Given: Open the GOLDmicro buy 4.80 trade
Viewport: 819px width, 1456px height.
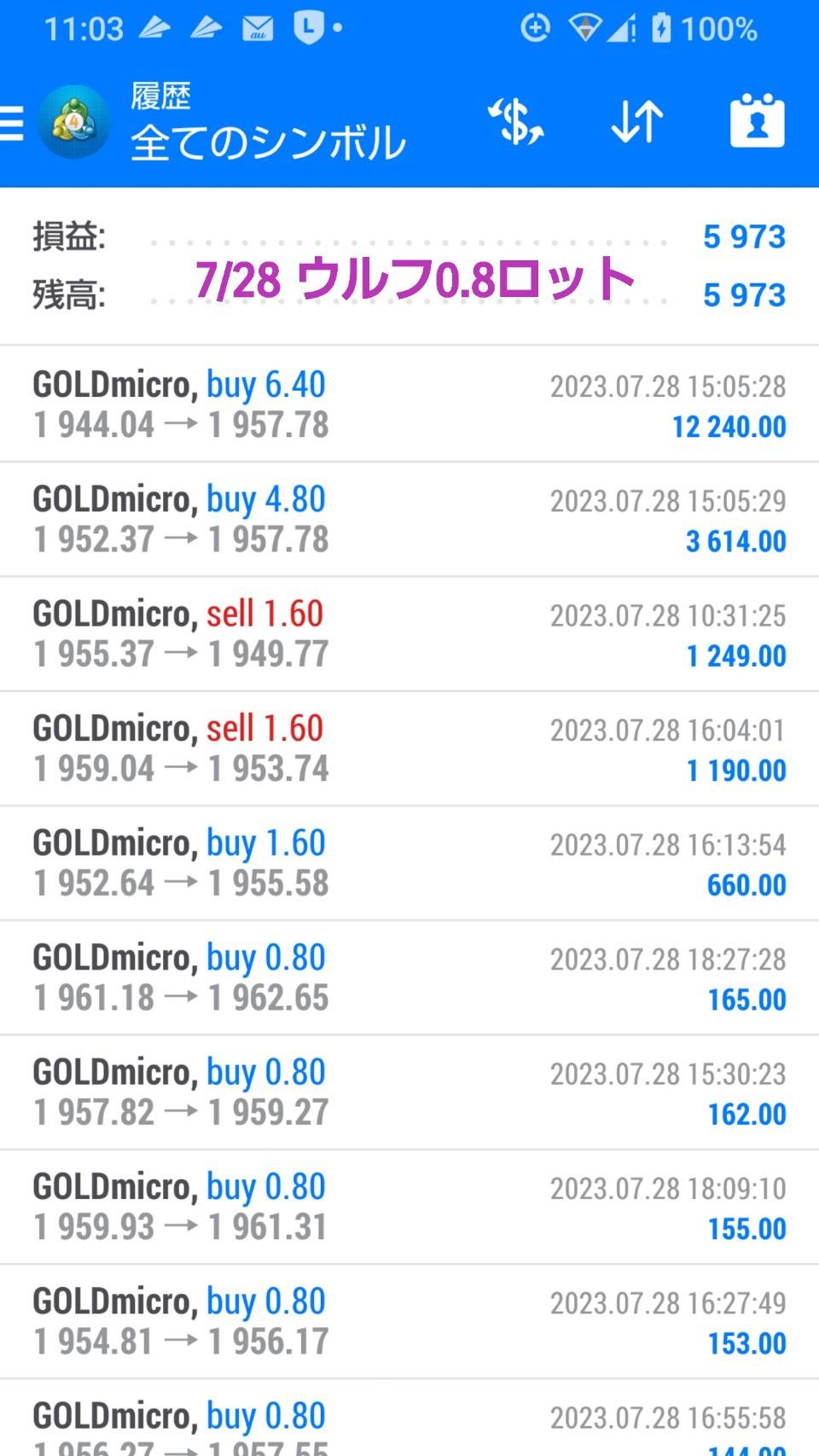Looking at the screenshot, I should pos(409,519).
